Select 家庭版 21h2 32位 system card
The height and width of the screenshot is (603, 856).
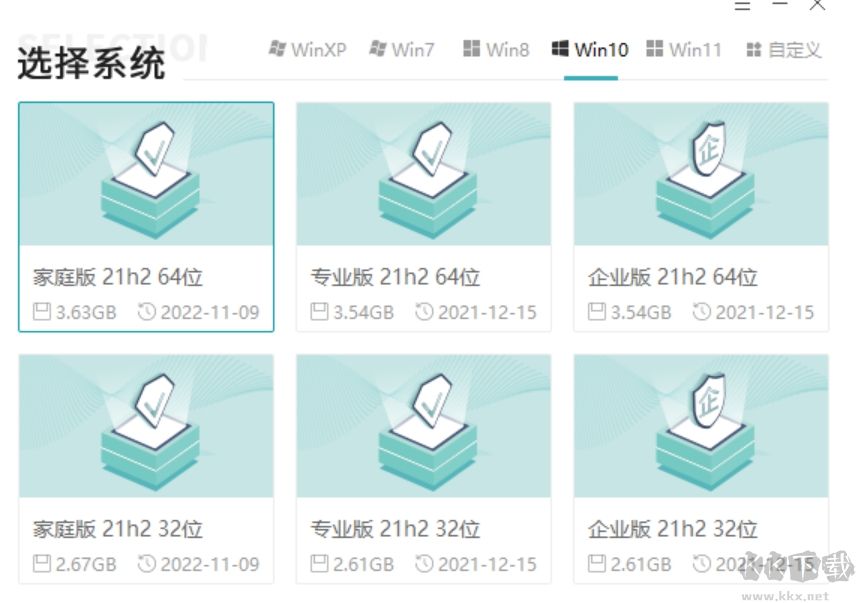point(146,468)
